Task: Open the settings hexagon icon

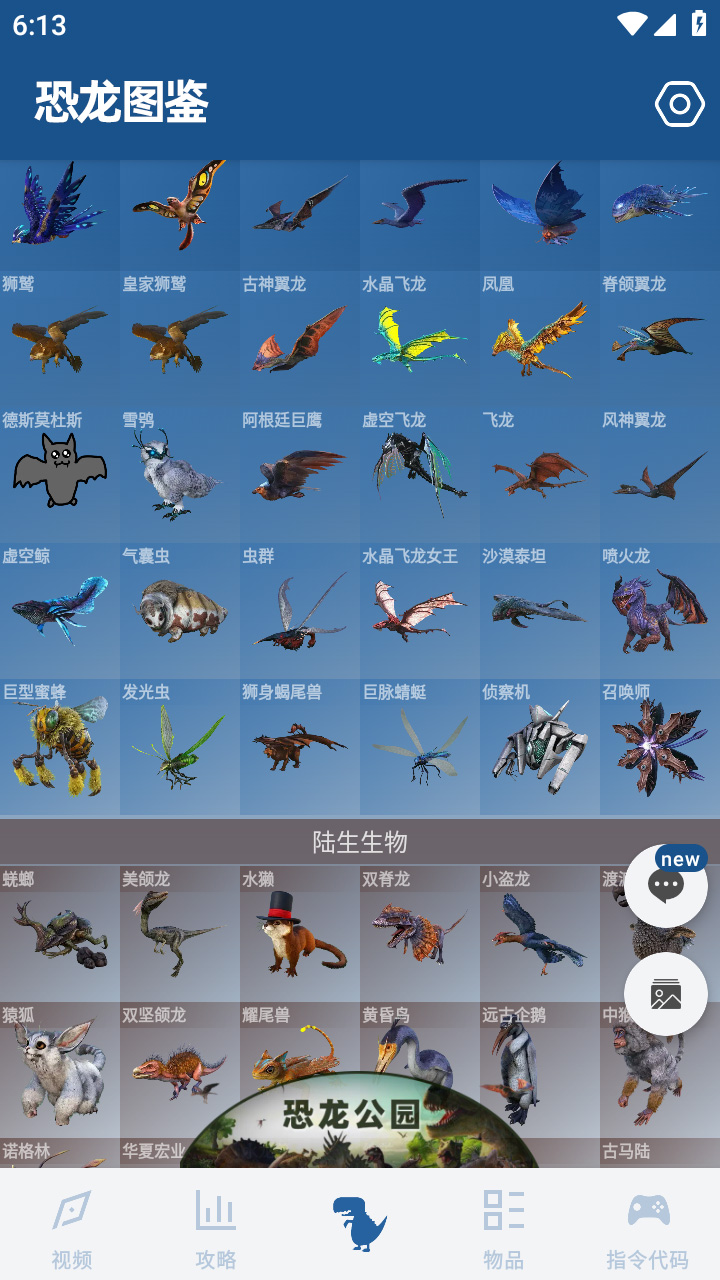Action: (x=679, y=104)
